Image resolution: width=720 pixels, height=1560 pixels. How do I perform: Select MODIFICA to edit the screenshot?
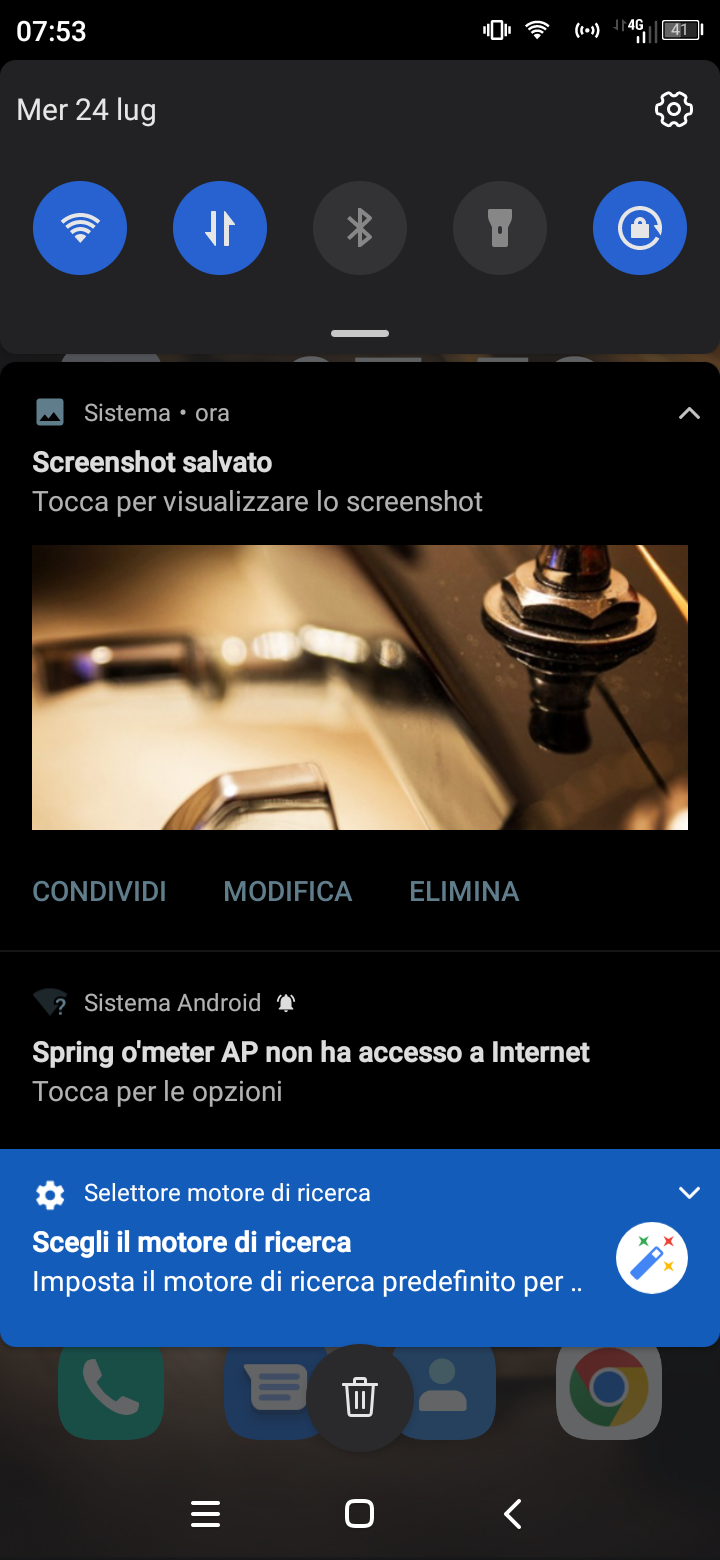[x=288, y=891]
